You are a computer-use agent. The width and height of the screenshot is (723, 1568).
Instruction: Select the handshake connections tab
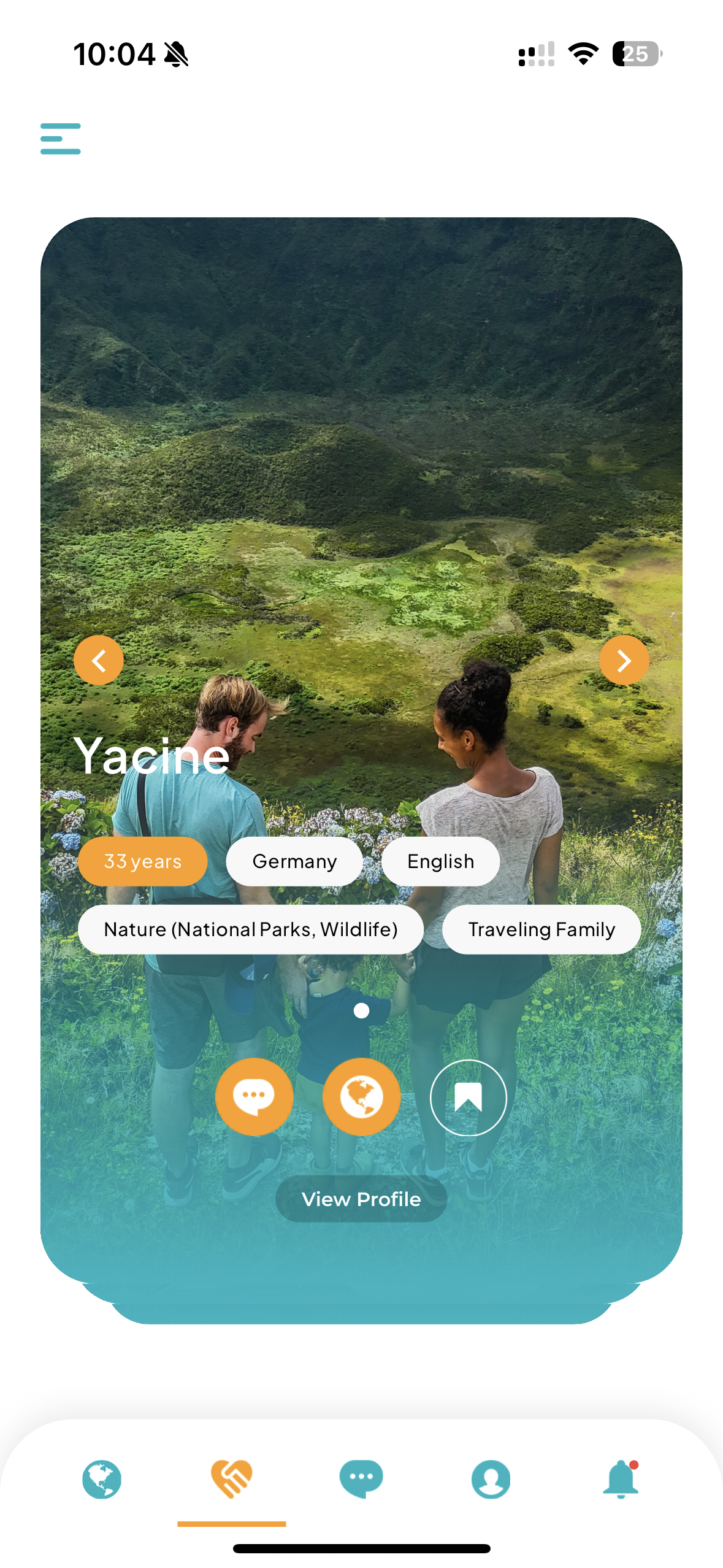(x=231, y=1479)
